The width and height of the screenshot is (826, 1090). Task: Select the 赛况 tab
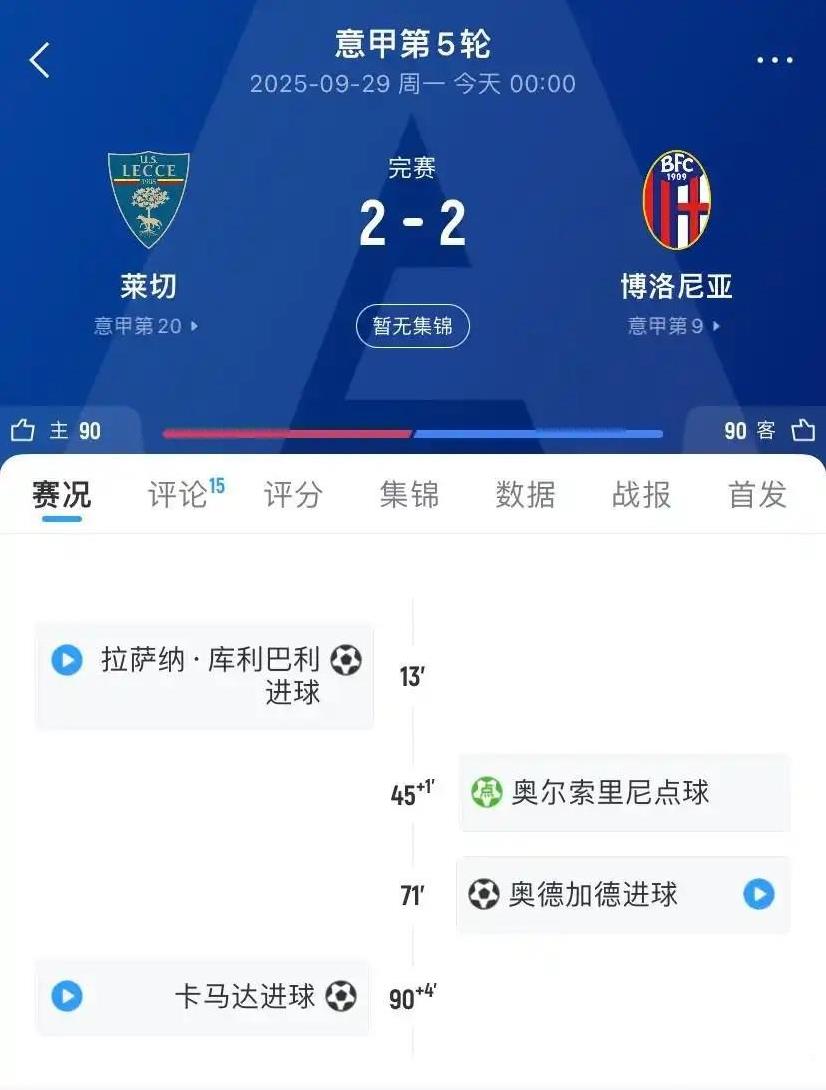61,494
